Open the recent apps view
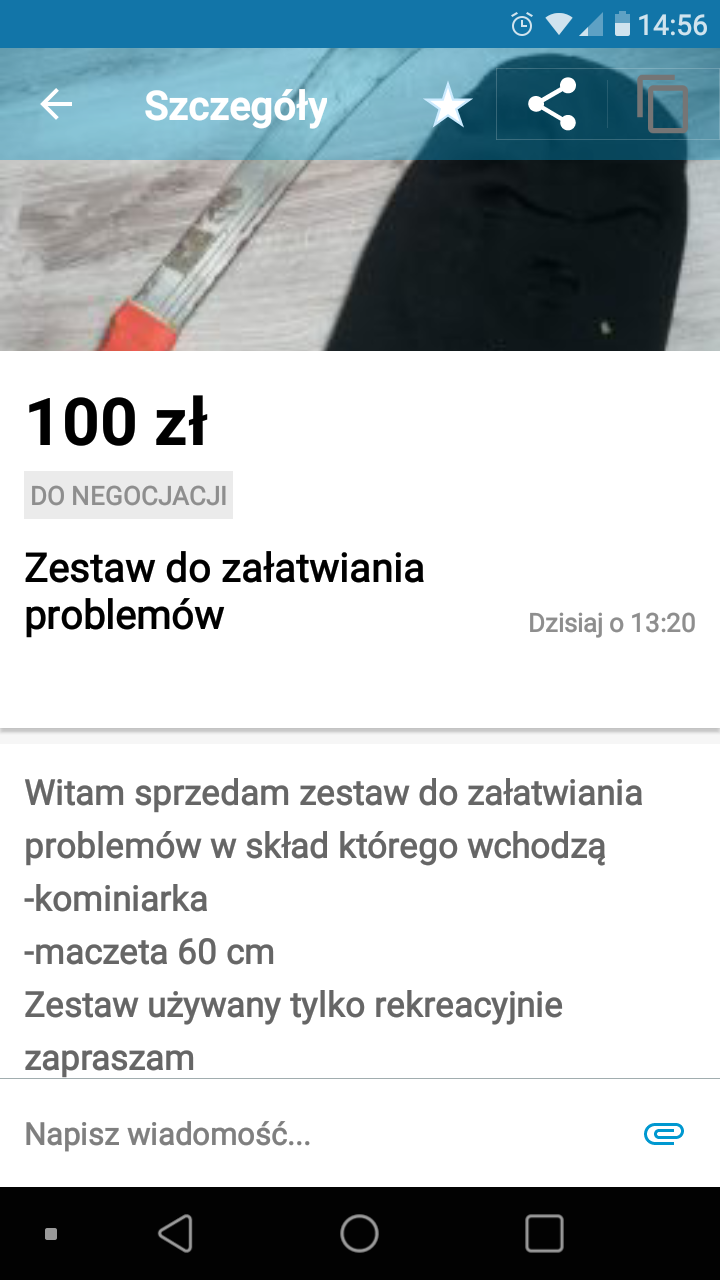Screen dimensions: 720x1280 tap(544, 1233)
